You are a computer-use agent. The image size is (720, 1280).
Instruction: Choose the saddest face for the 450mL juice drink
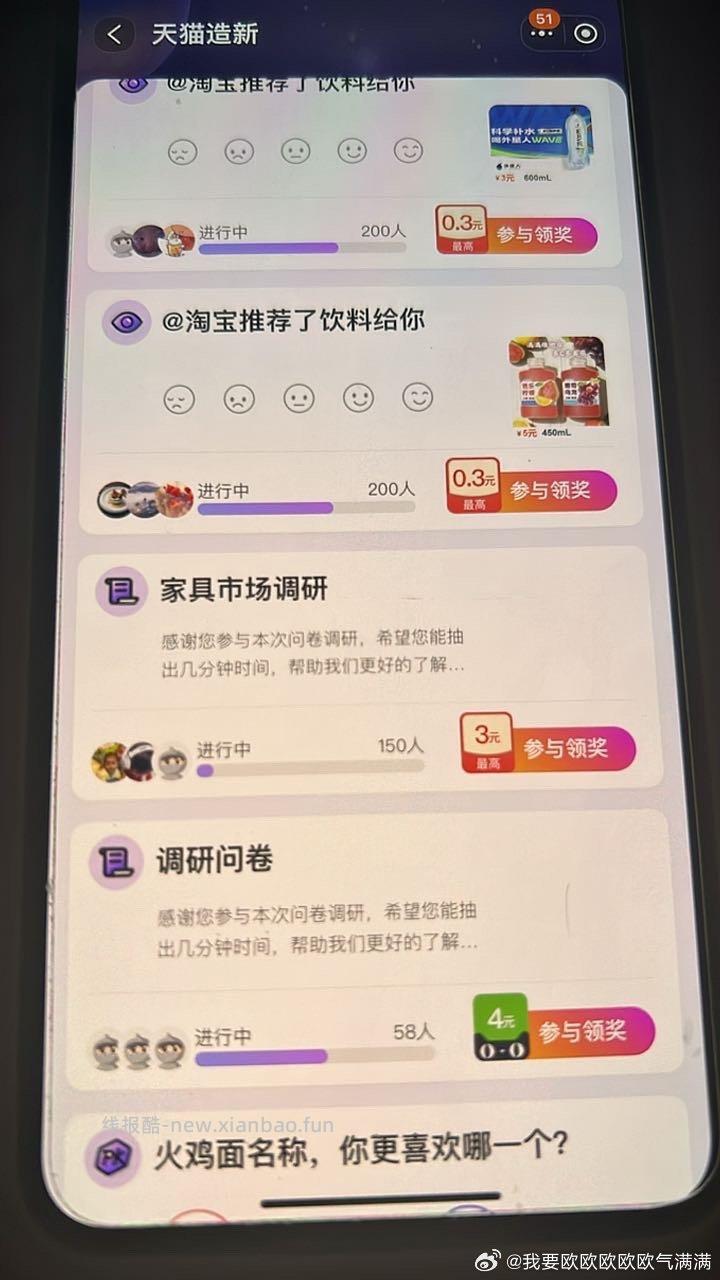pos(179,399)
